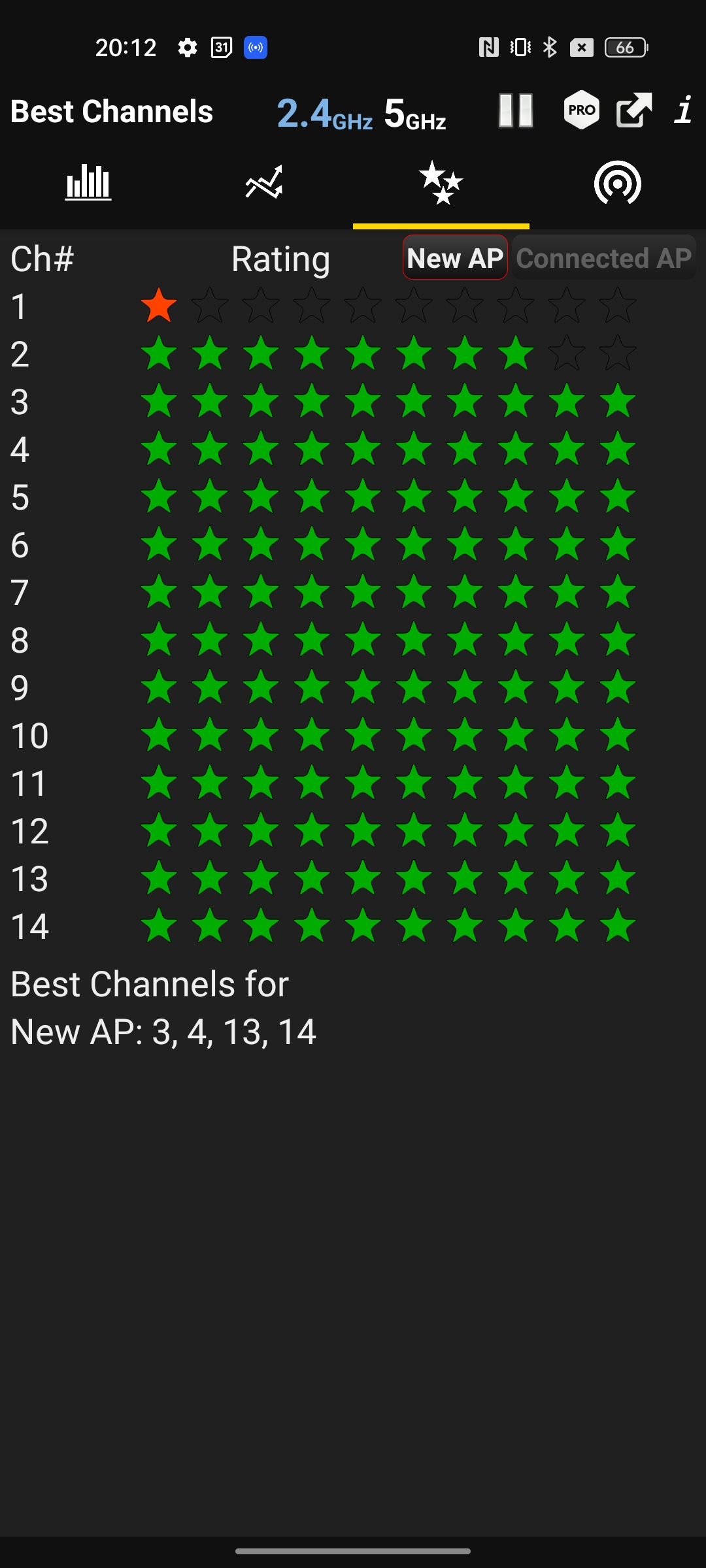
Task: Open the PRO upgrade screen
Action: pos(580,111)
